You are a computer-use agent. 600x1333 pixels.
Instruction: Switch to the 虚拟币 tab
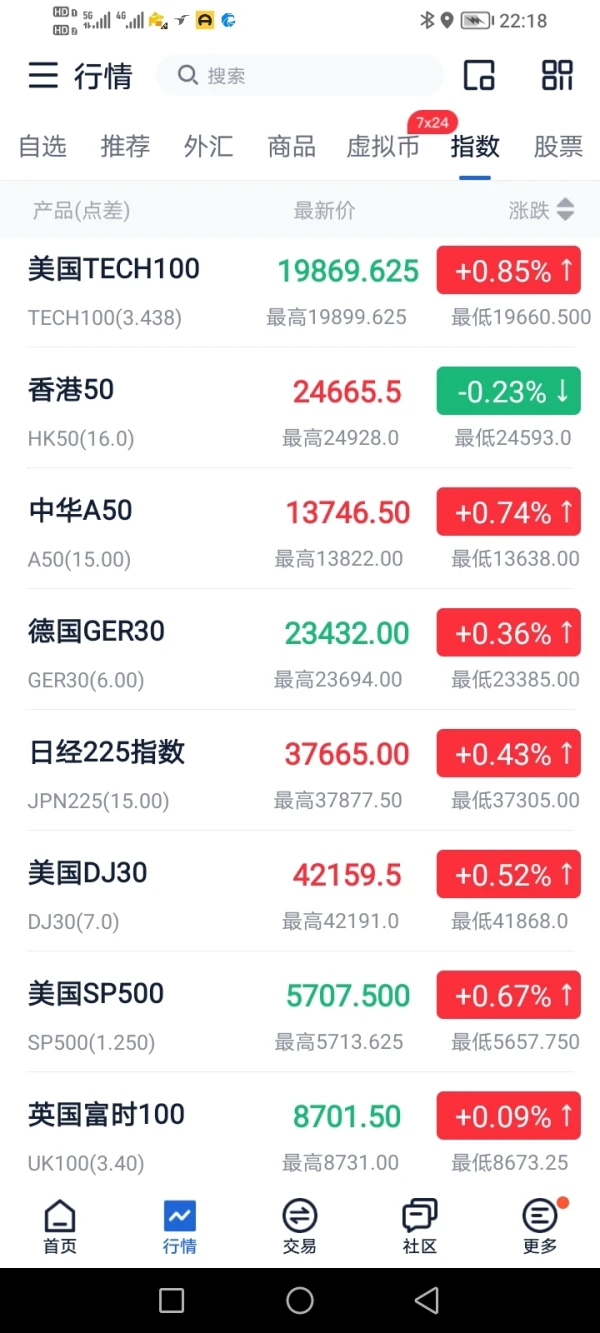coord(382,147)
